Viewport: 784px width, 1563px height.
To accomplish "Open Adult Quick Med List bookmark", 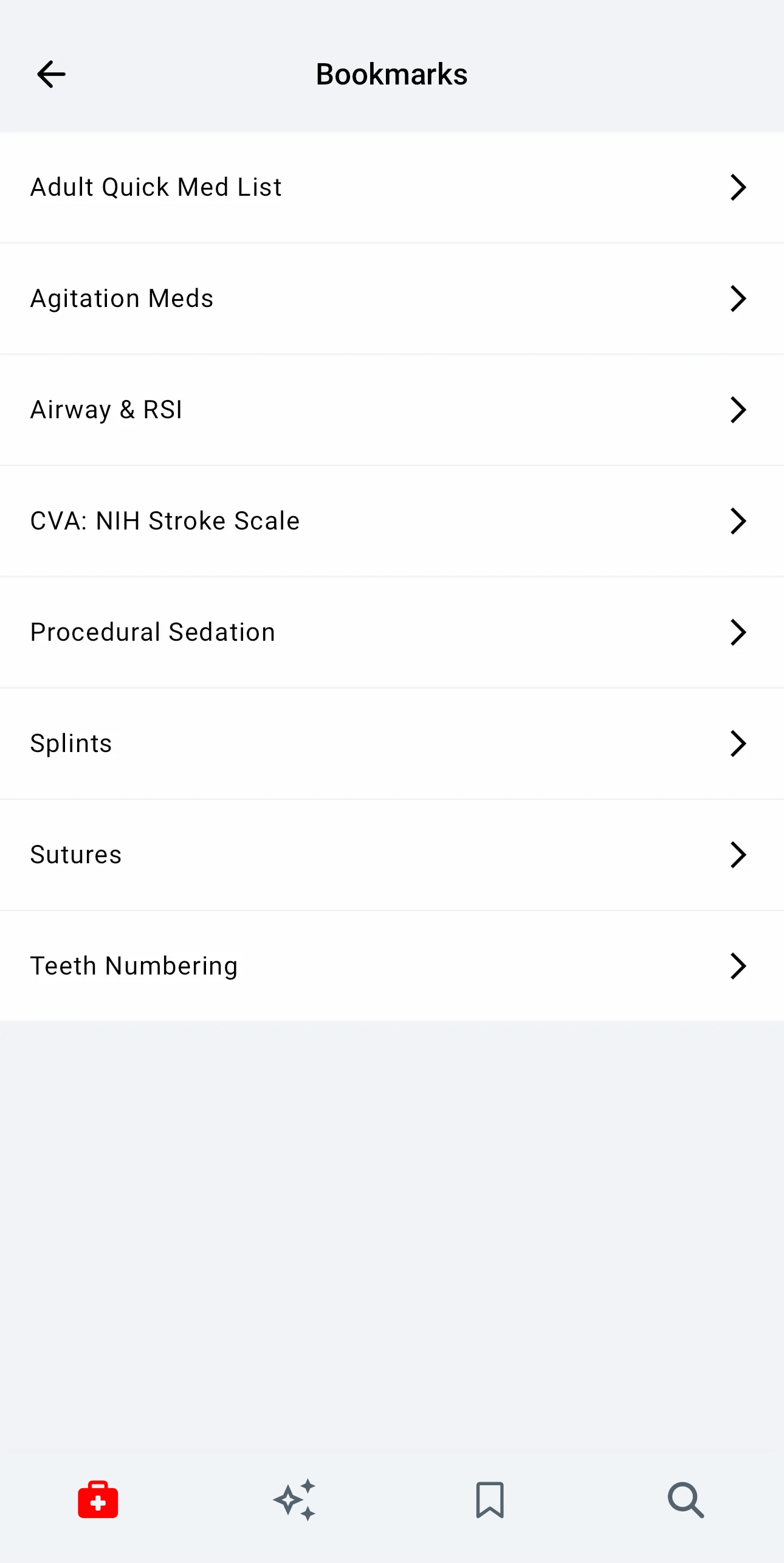I will [x=391, y=187].
